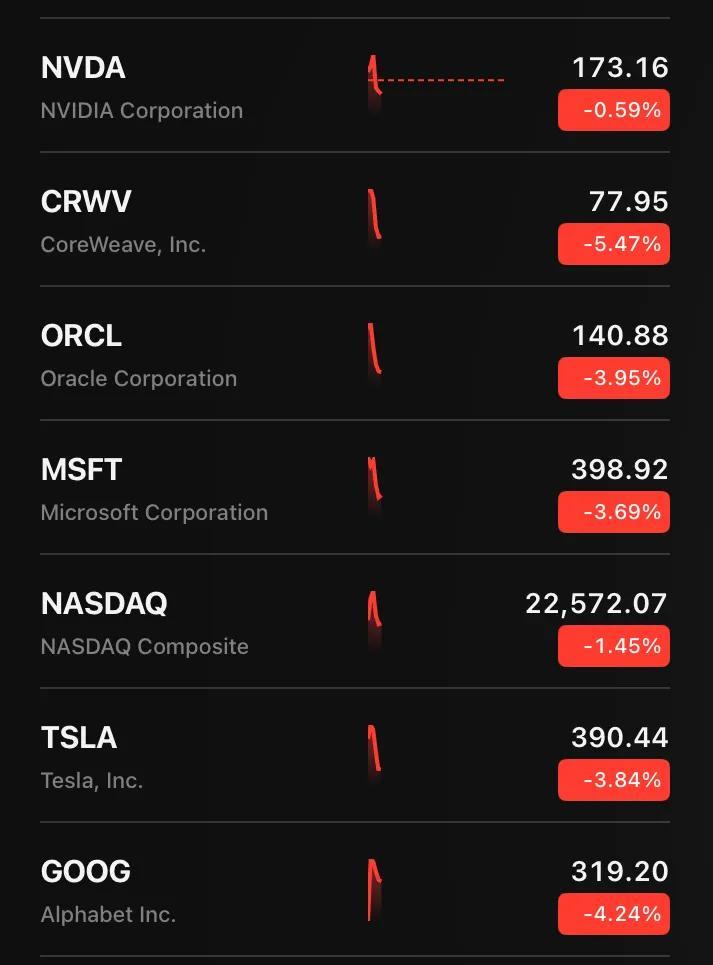Switch the -3.84% change badge for TSLA
The width and height of the screenshot is (713, 965).
[613, 780]
